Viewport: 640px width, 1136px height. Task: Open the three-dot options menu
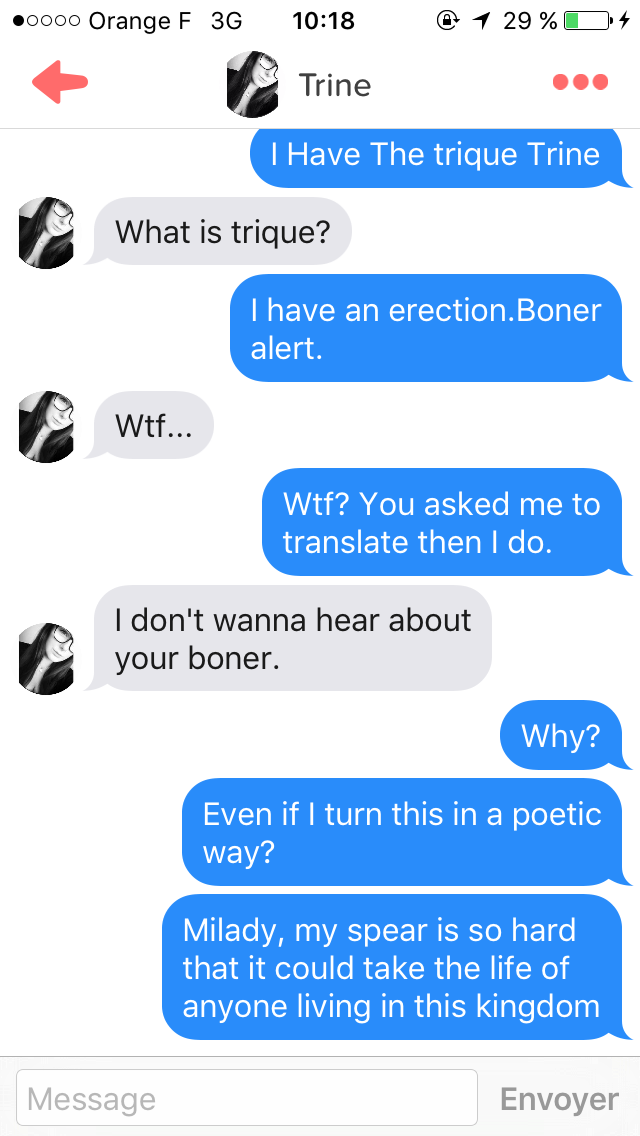(x=580, y=83)
